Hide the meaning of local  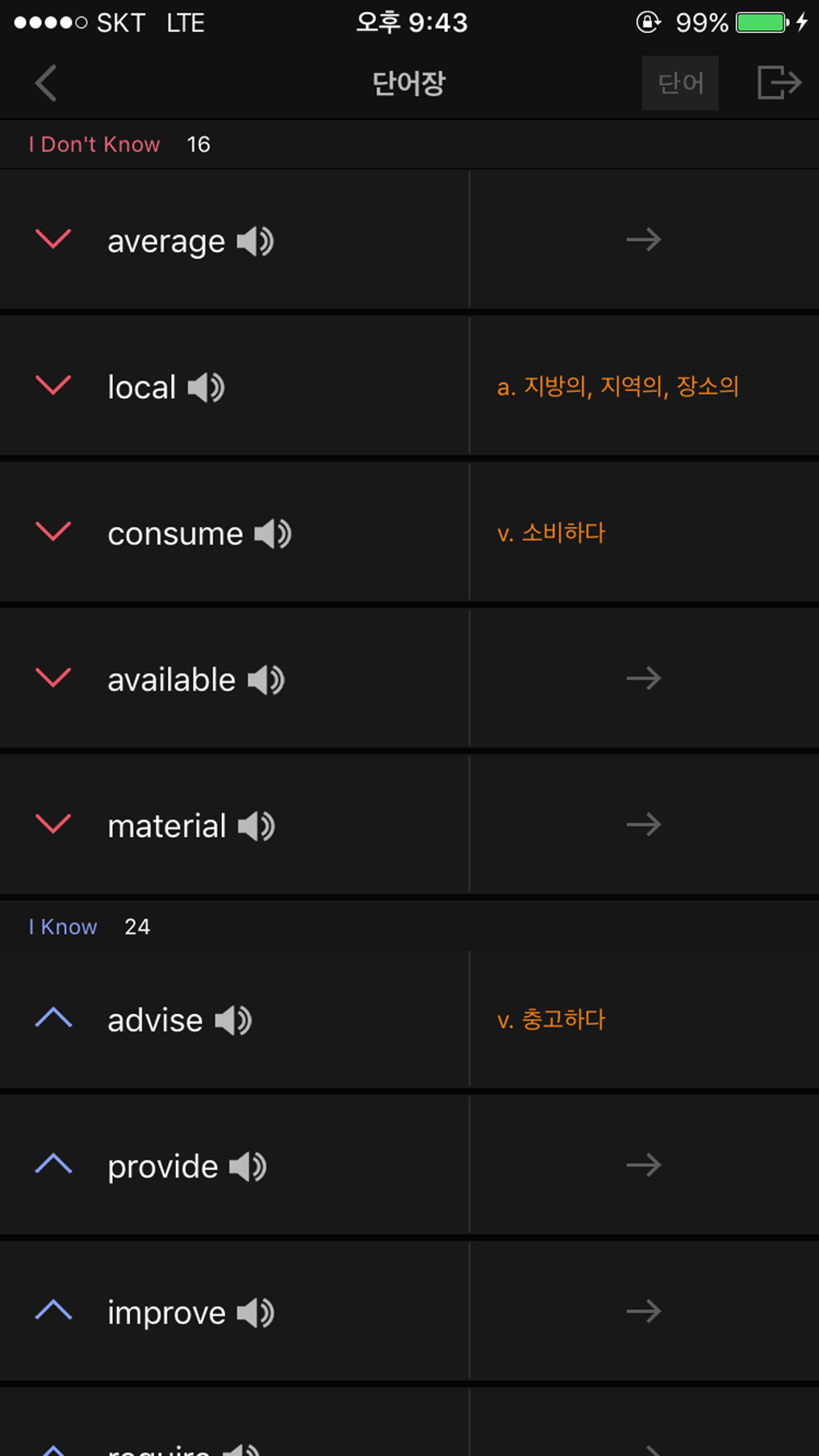click(x=618, y=386)
